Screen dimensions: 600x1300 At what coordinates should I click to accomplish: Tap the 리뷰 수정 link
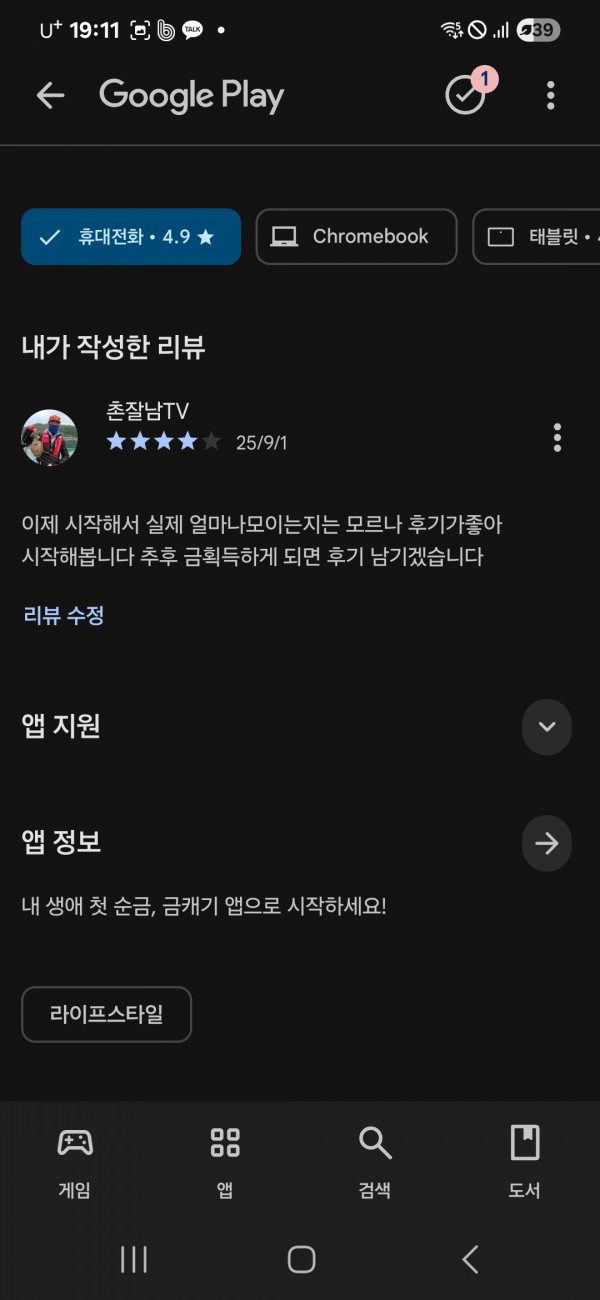click(64, 615)
